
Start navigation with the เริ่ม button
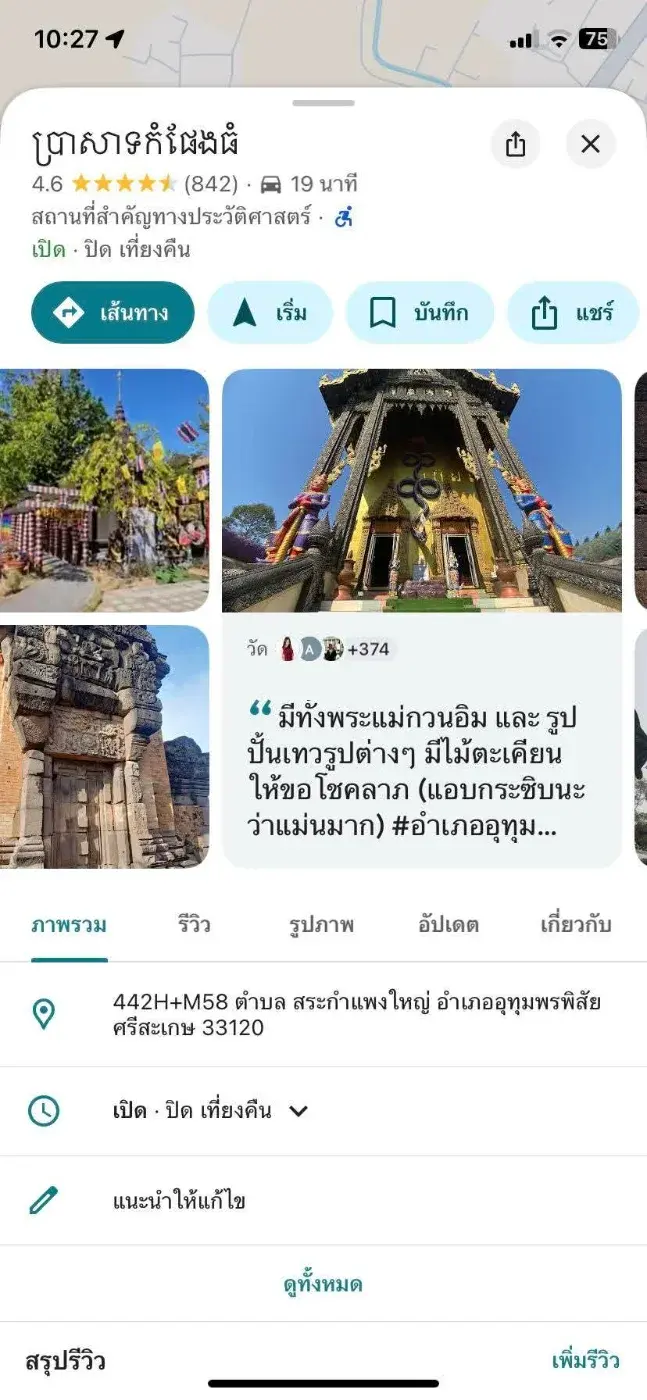(270, 313)
